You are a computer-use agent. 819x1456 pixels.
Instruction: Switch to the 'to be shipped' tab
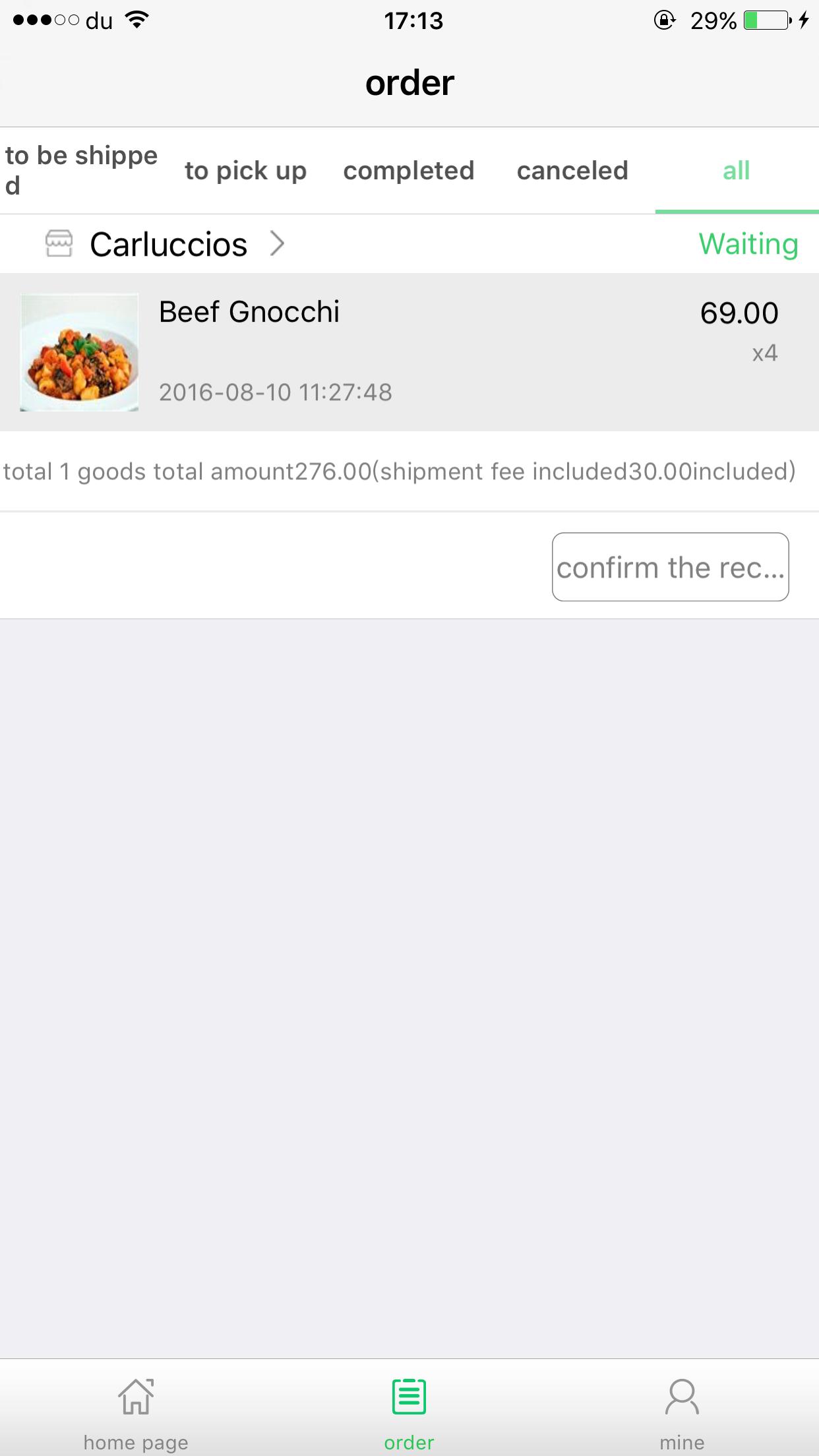pos(82,171)
